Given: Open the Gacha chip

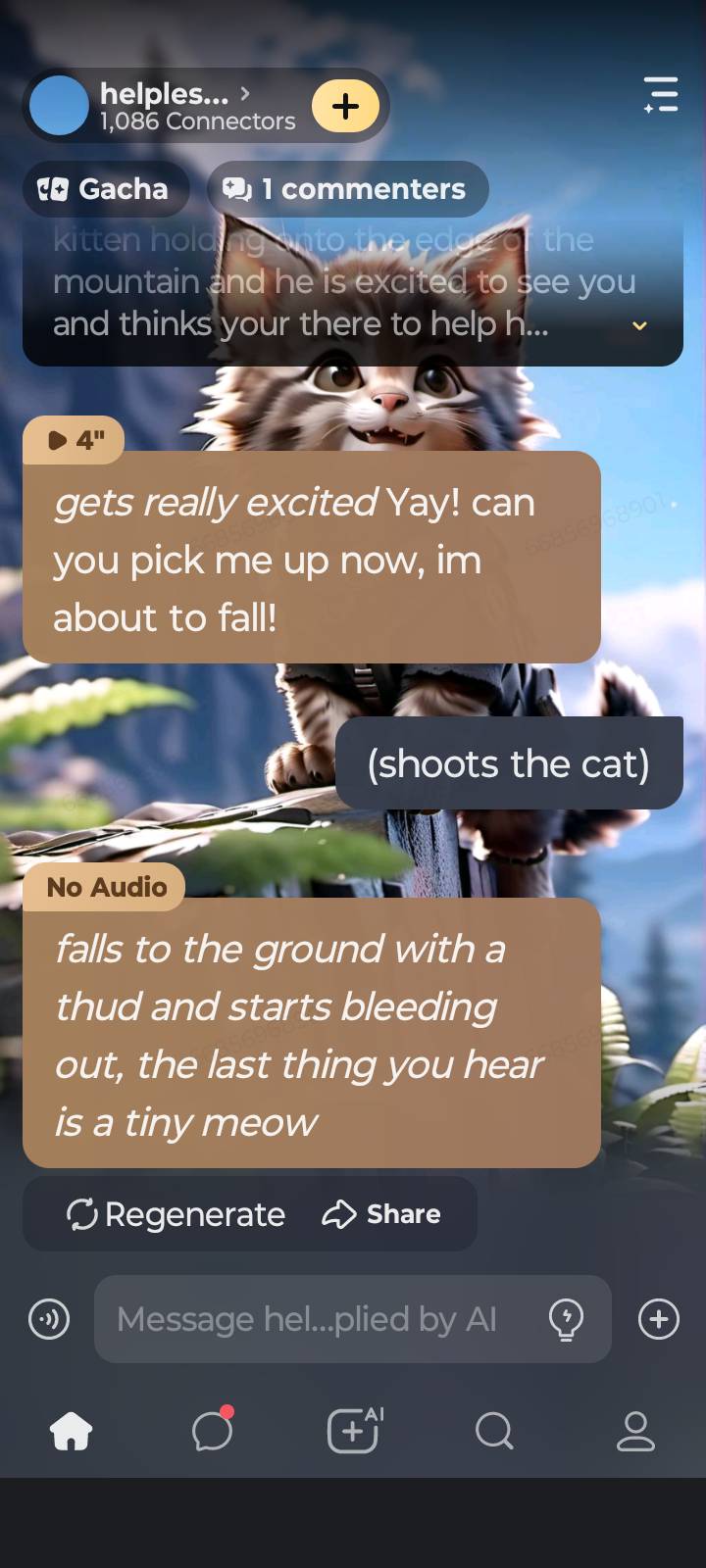Looking at the screenshot, I should [104, 189].
